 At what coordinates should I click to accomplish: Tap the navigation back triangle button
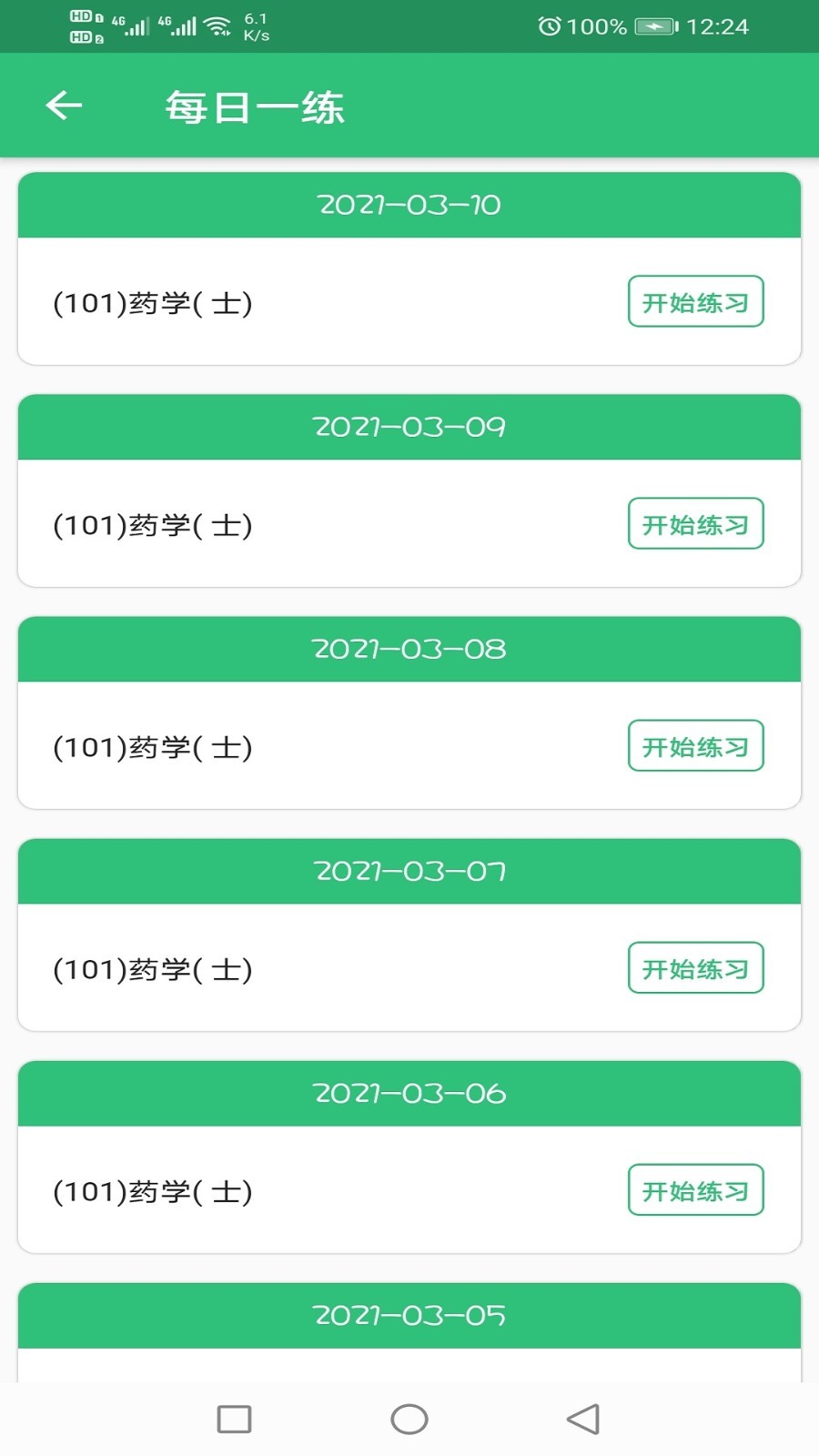(583, 1419)
